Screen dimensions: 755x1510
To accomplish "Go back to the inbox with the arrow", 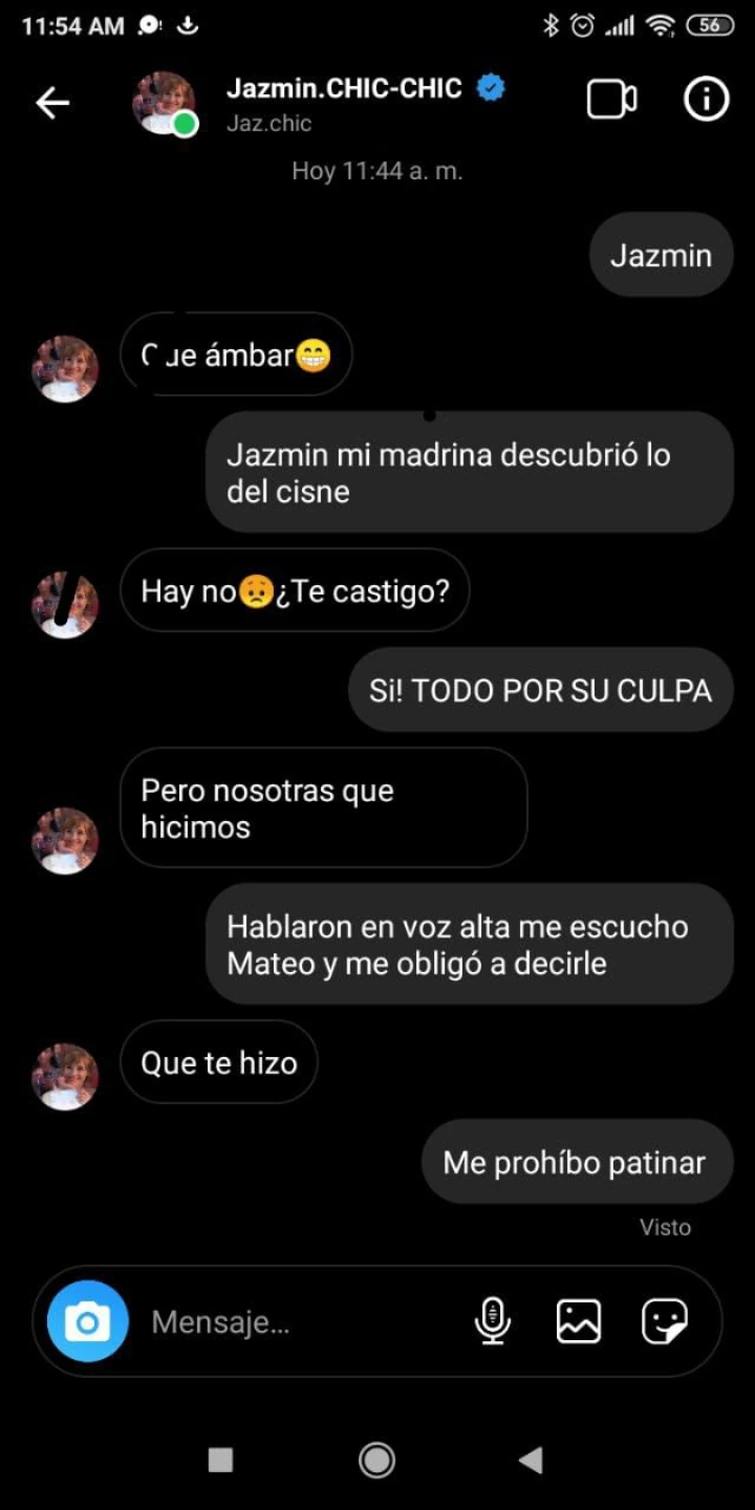I will 52,102.
